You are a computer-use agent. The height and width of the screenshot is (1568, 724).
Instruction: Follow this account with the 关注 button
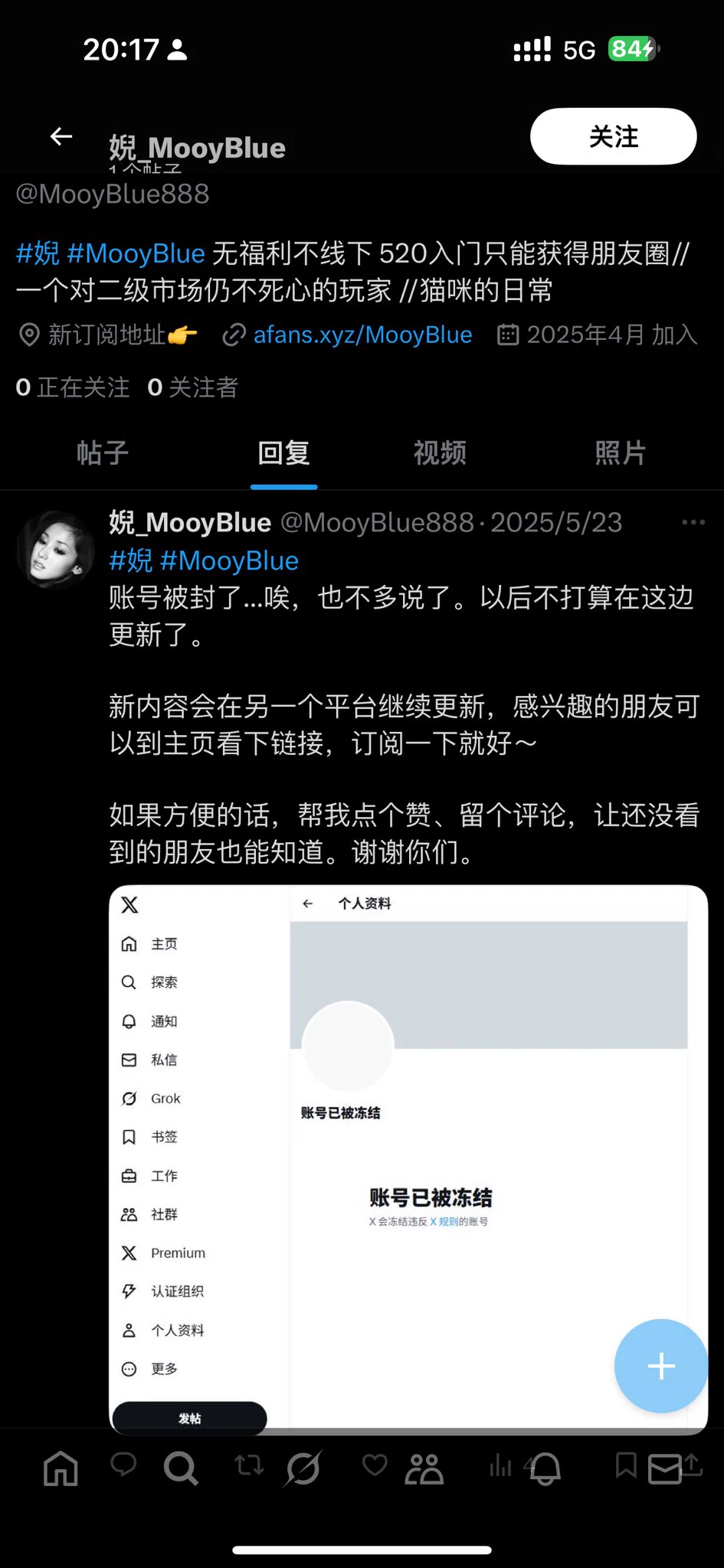tap(613, 136)
